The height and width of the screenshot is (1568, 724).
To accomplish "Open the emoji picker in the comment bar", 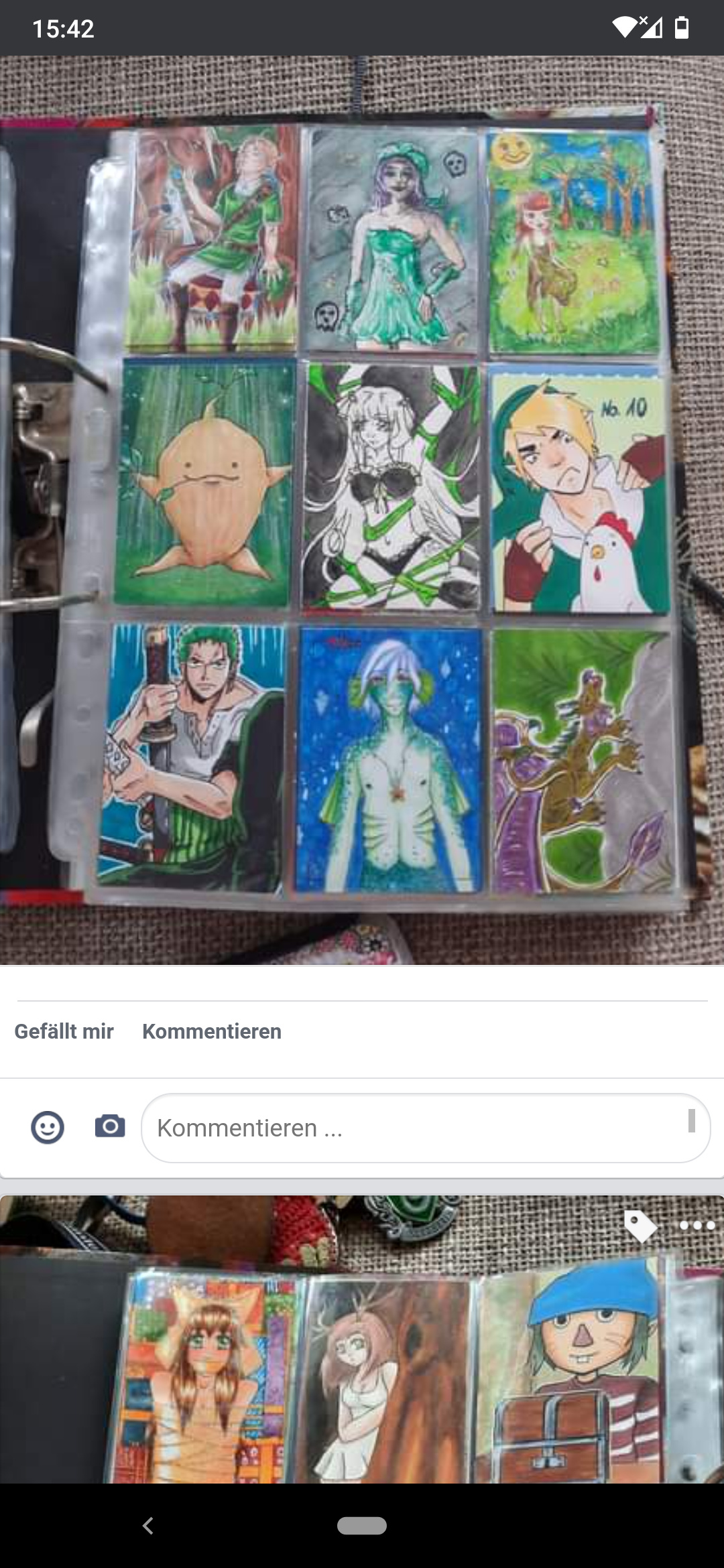I will 48,1127.
